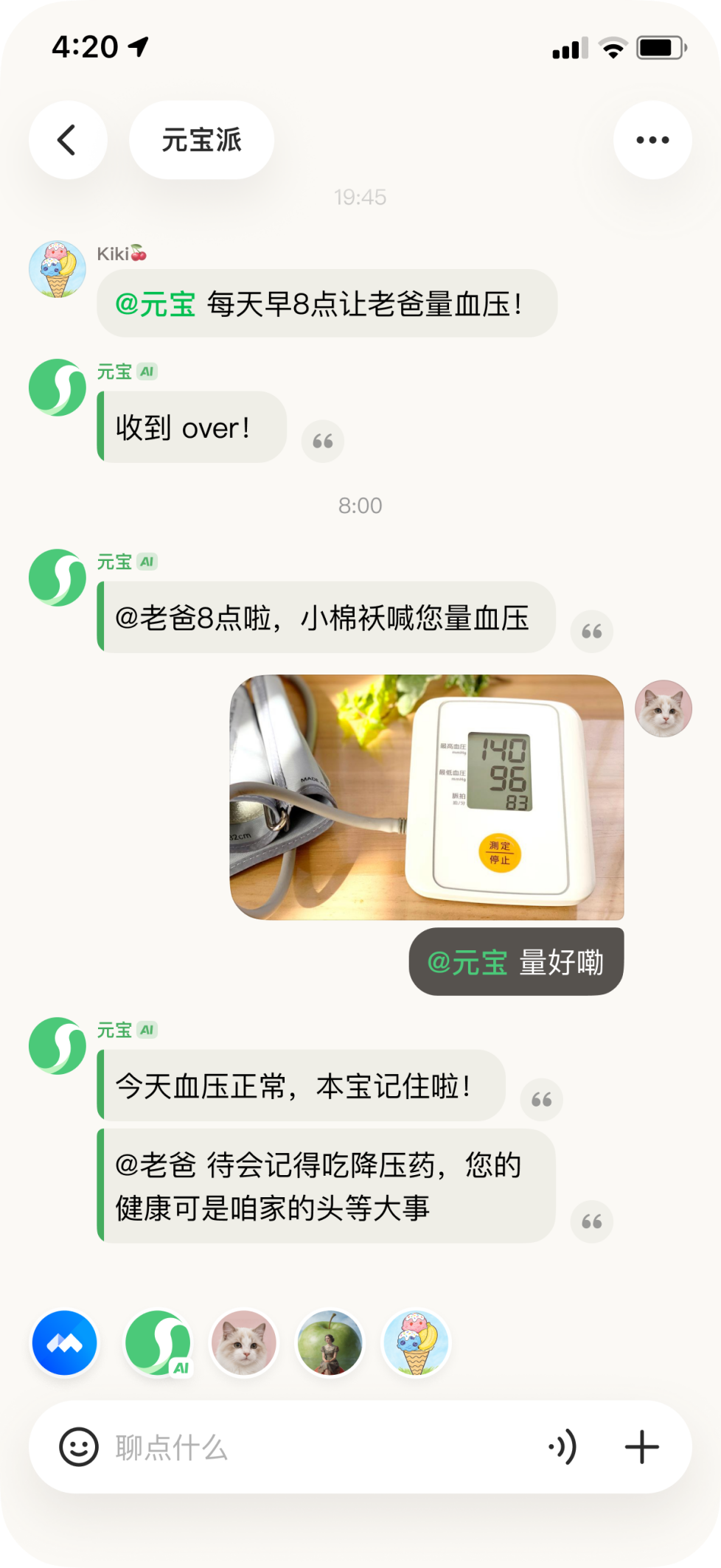Tap the AI badge next to 元宝 name
This screenshot has width=721, height=1568.
148,372
